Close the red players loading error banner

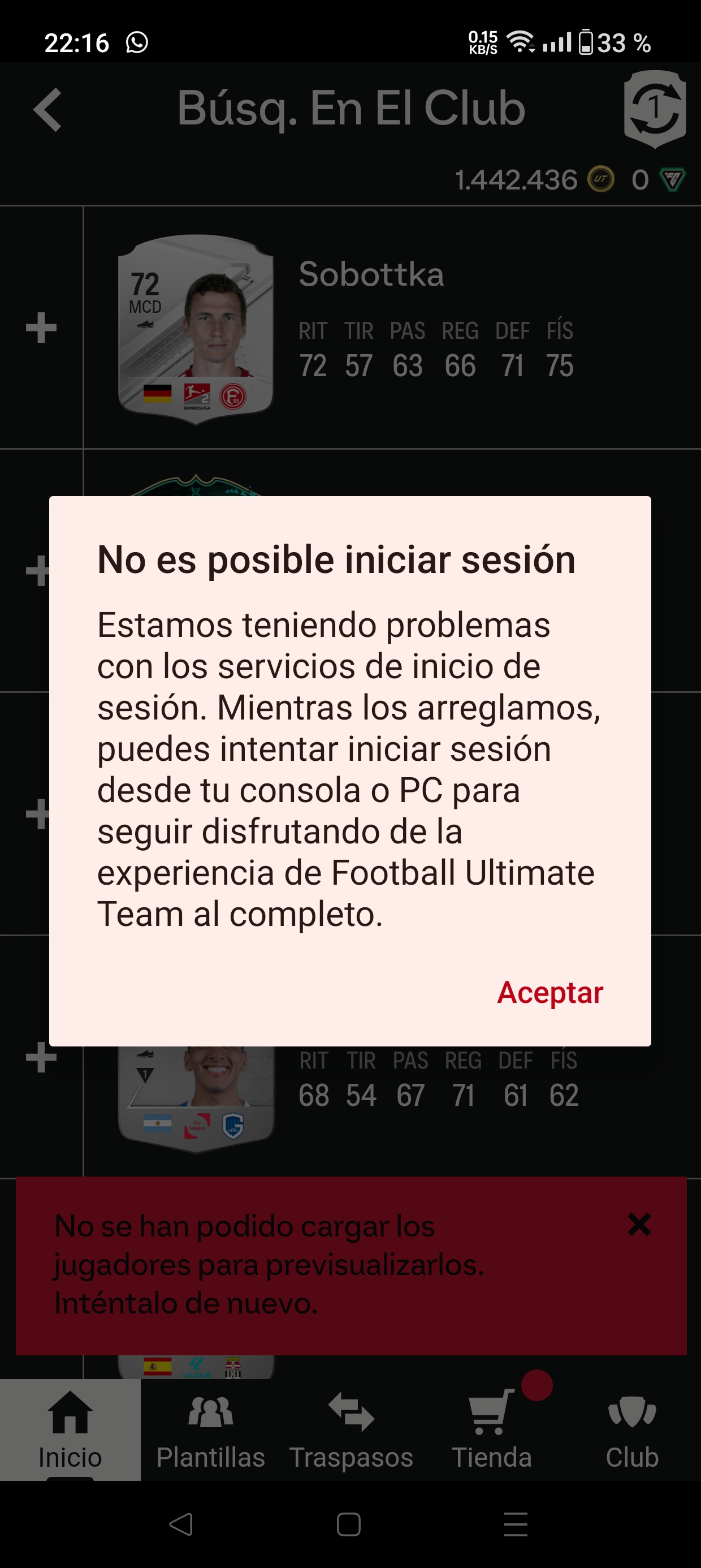tap(639, 1224)
